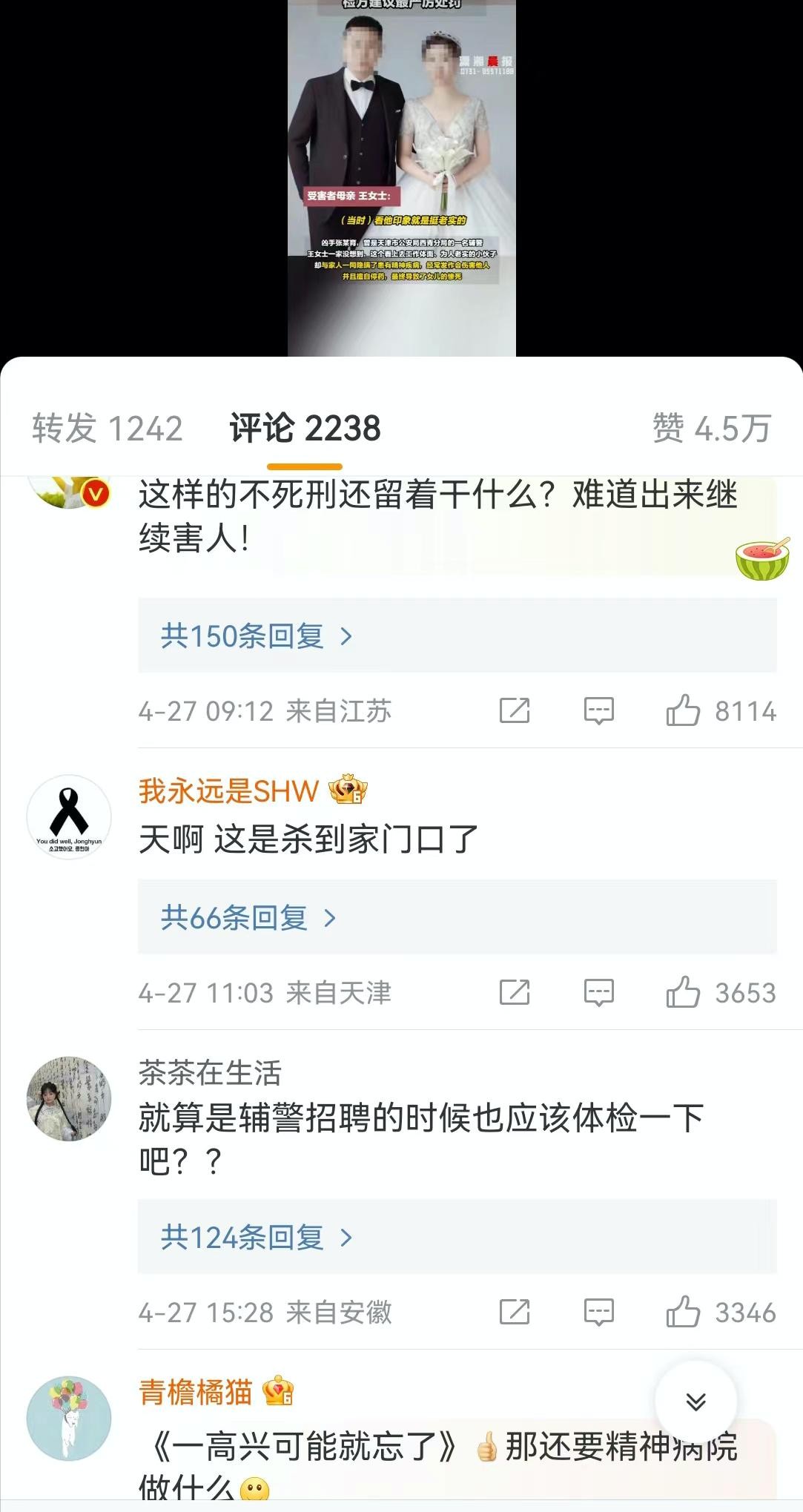This screenshot has width=803, height=1512.
Task: Reply to 我永远是SHW's comment
Action: click(598, 992)
